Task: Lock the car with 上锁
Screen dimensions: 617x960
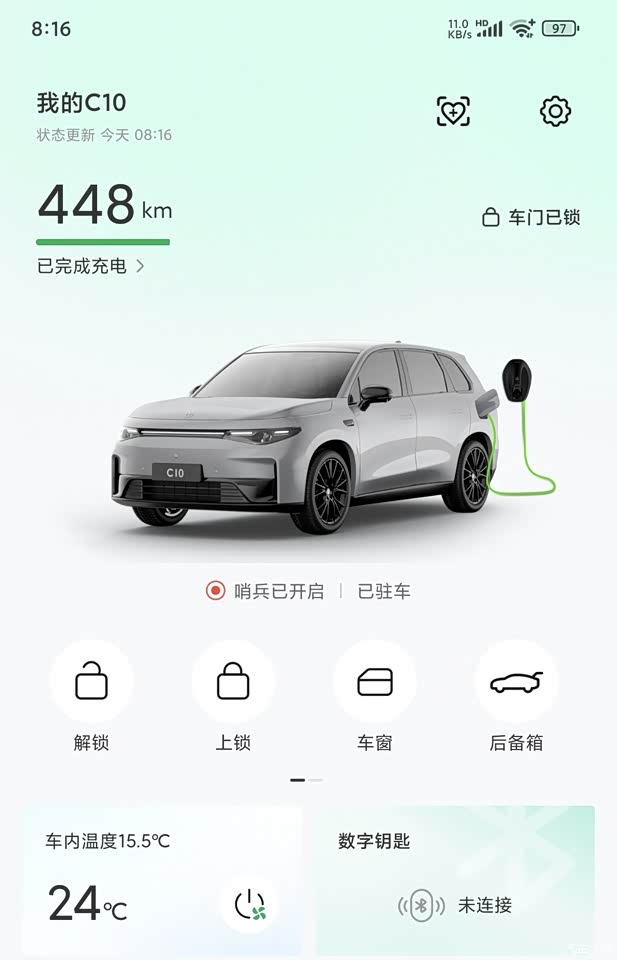Action: [233, 682]
